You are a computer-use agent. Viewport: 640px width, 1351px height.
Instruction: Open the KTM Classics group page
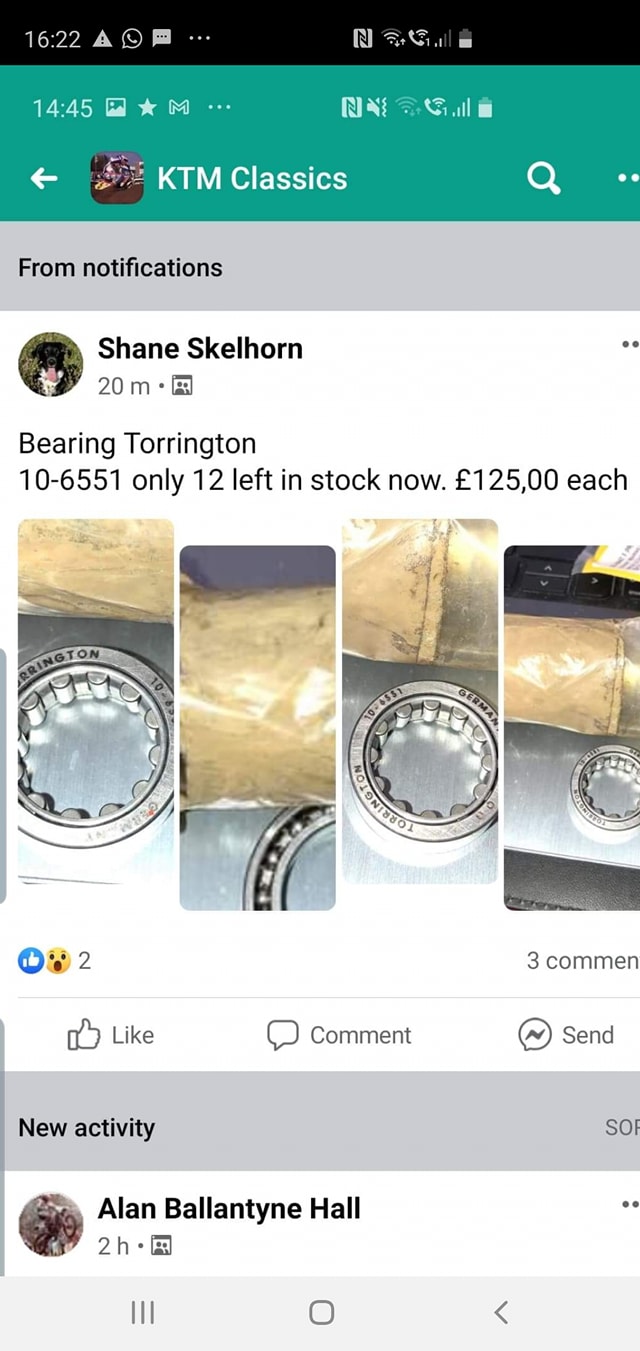[251, 179]
